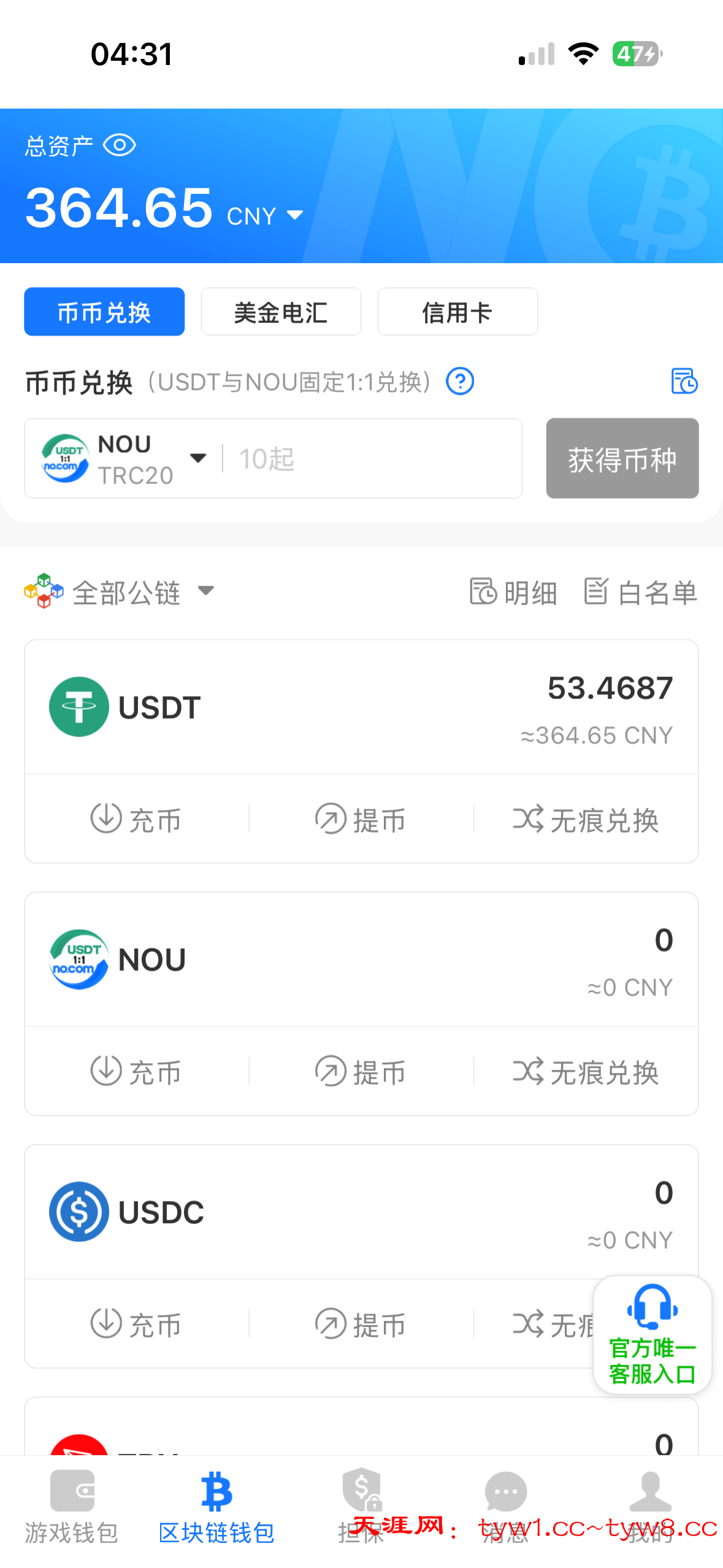Open exchange history record icon
Viewport: 723px width, 1568px height.
684,381
